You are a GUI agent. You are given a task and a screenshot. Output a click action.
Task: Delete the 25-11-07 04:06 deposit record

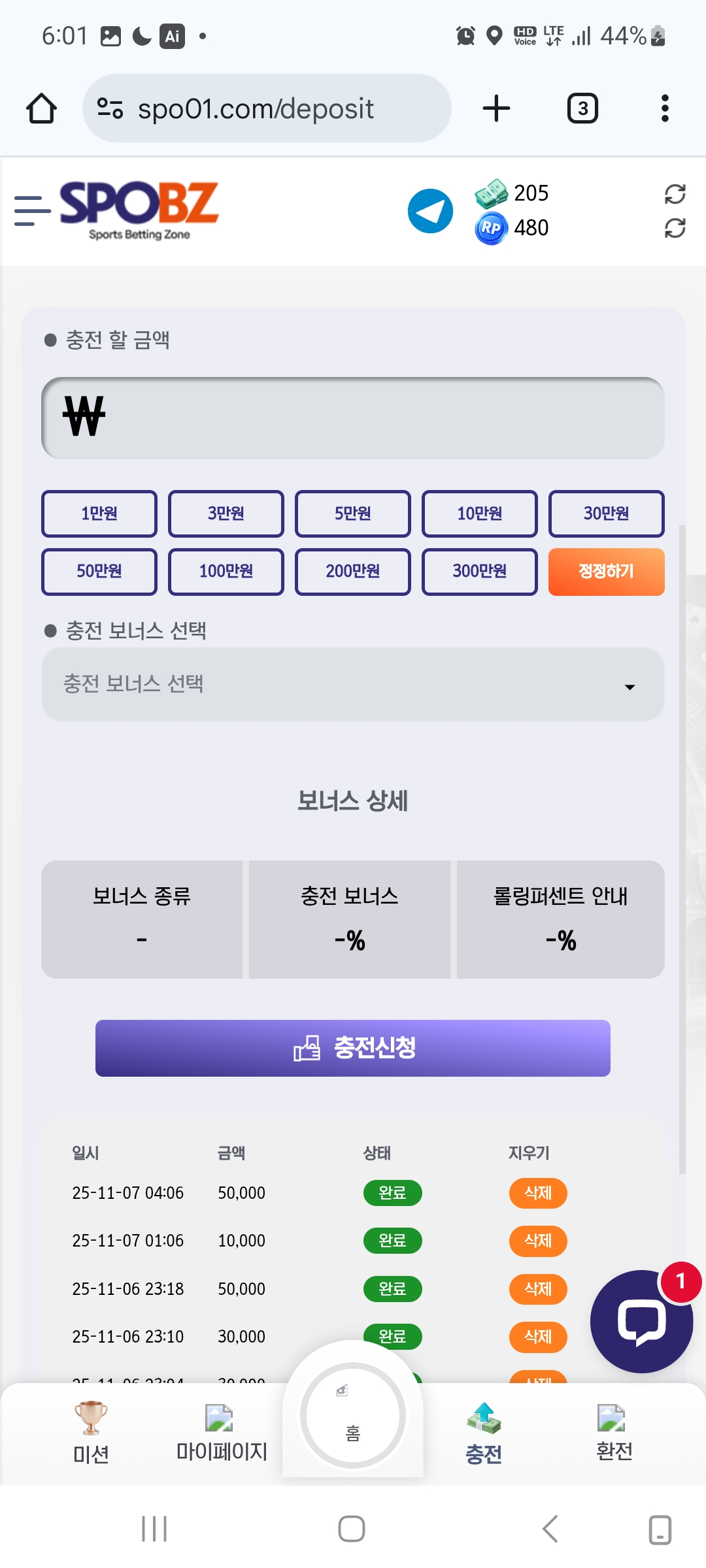(x=537, y=1193)
